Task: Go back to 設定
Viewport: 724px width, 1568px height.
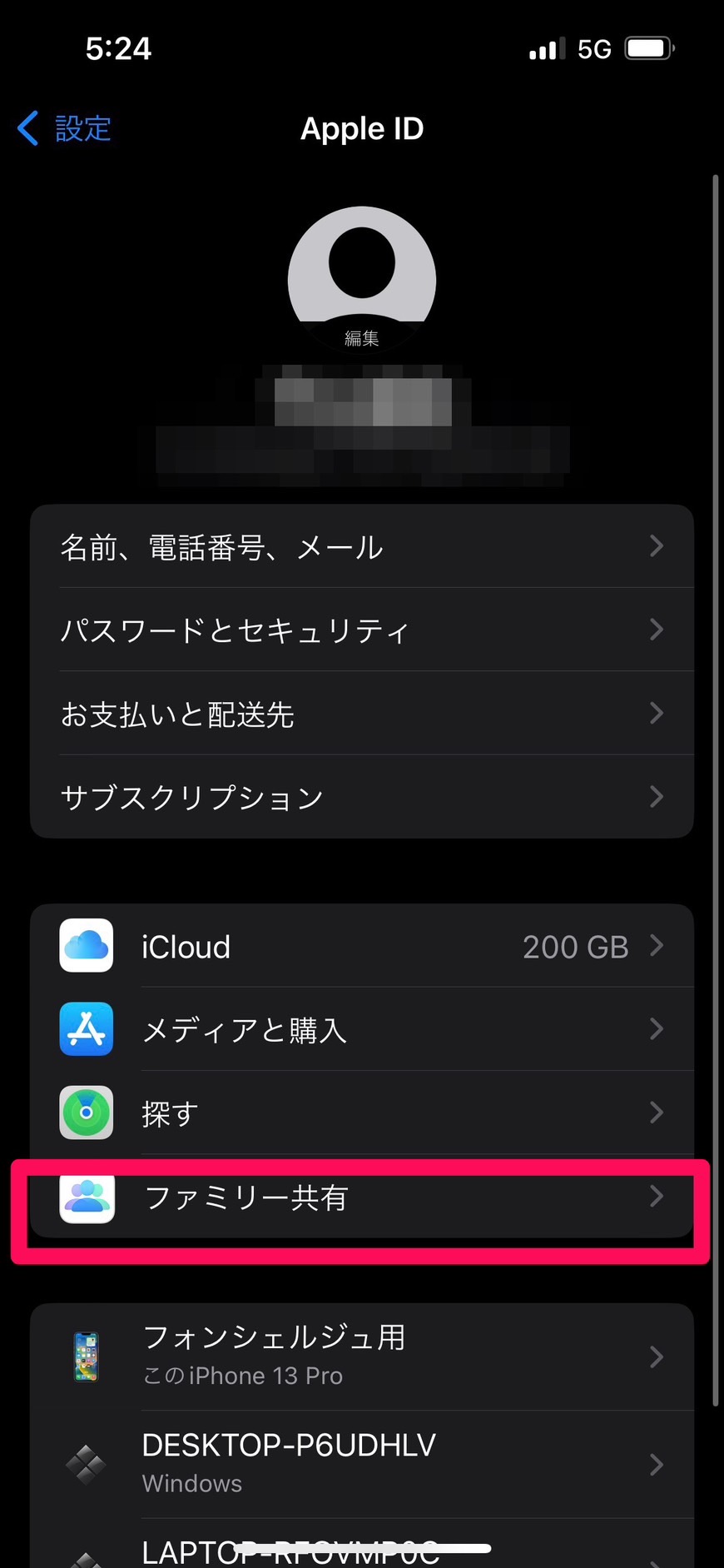Action: pos(64,129)
